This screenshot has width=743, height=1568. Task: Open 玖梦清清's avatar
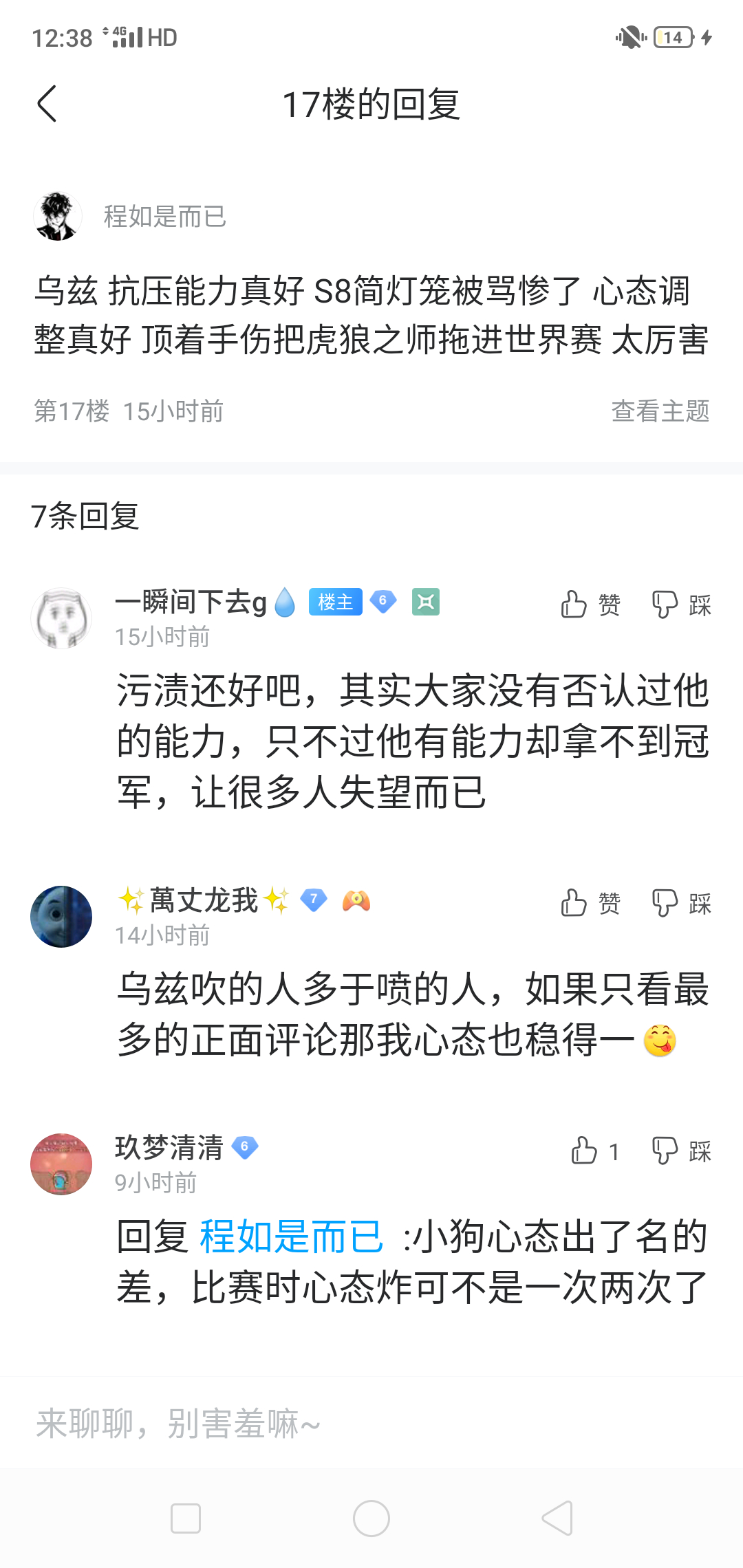pyautogui.click(x=61, y=1164)
